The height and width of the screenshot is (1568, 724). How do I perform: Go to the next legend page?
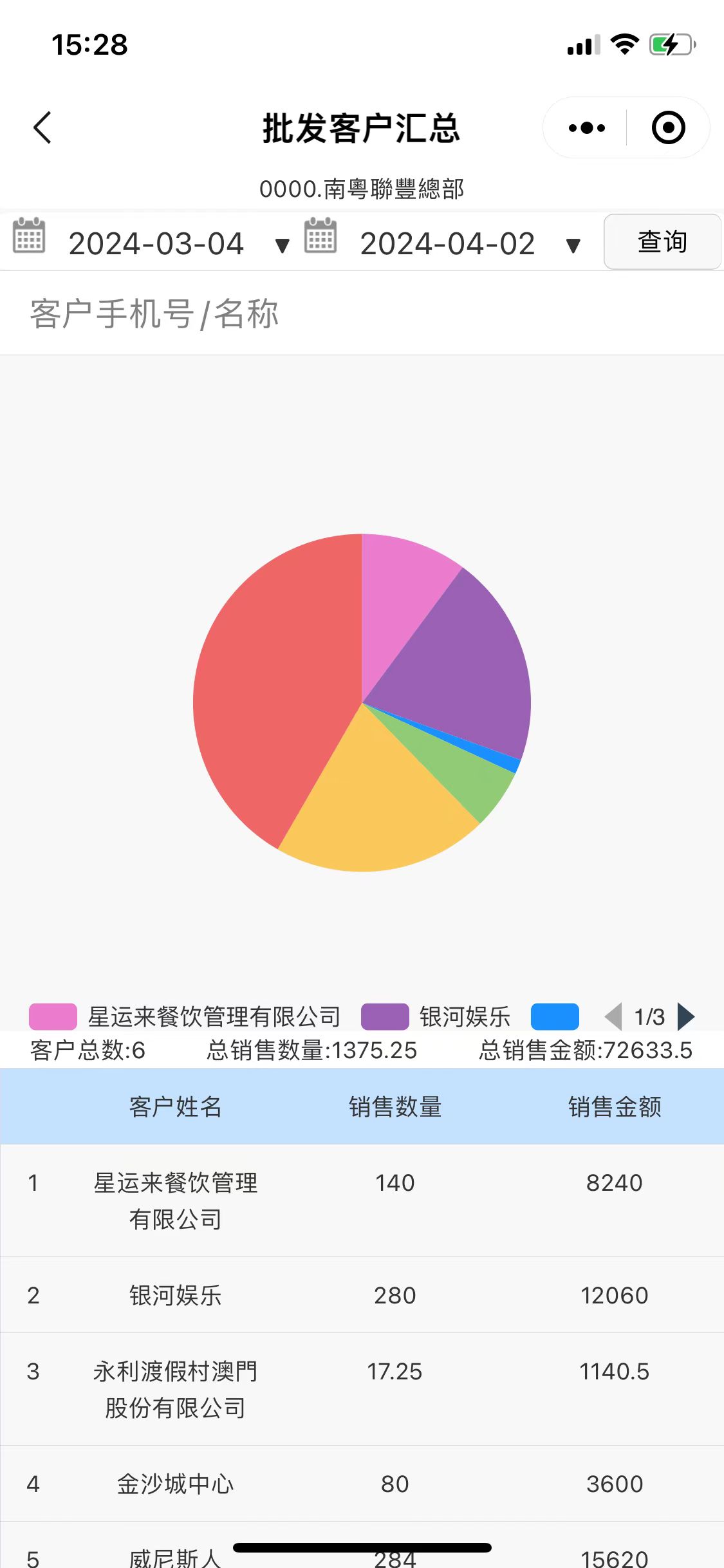[686, 1017]
